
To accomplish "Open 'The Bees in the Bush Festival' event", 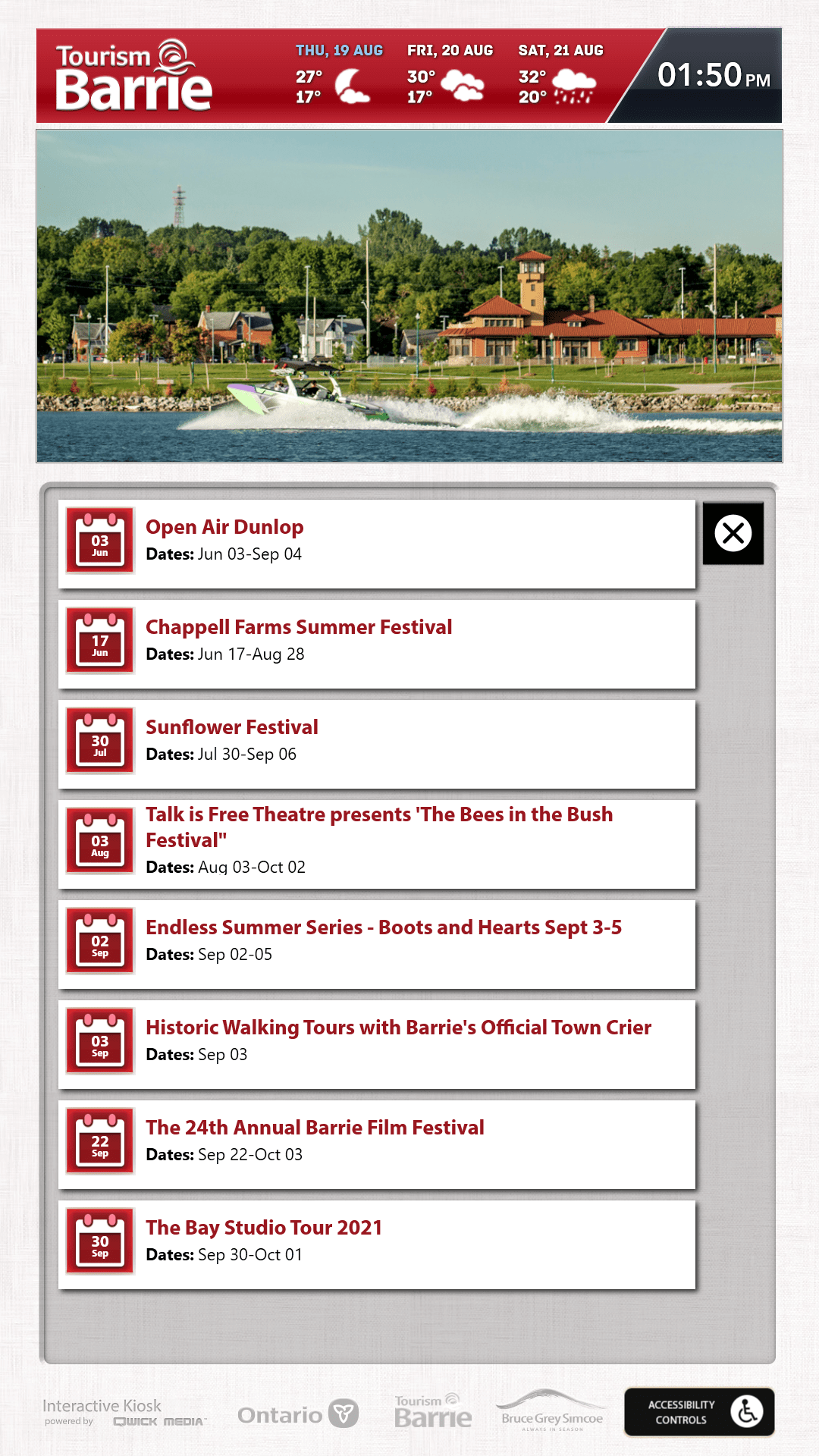I will [x=377, y=844].
